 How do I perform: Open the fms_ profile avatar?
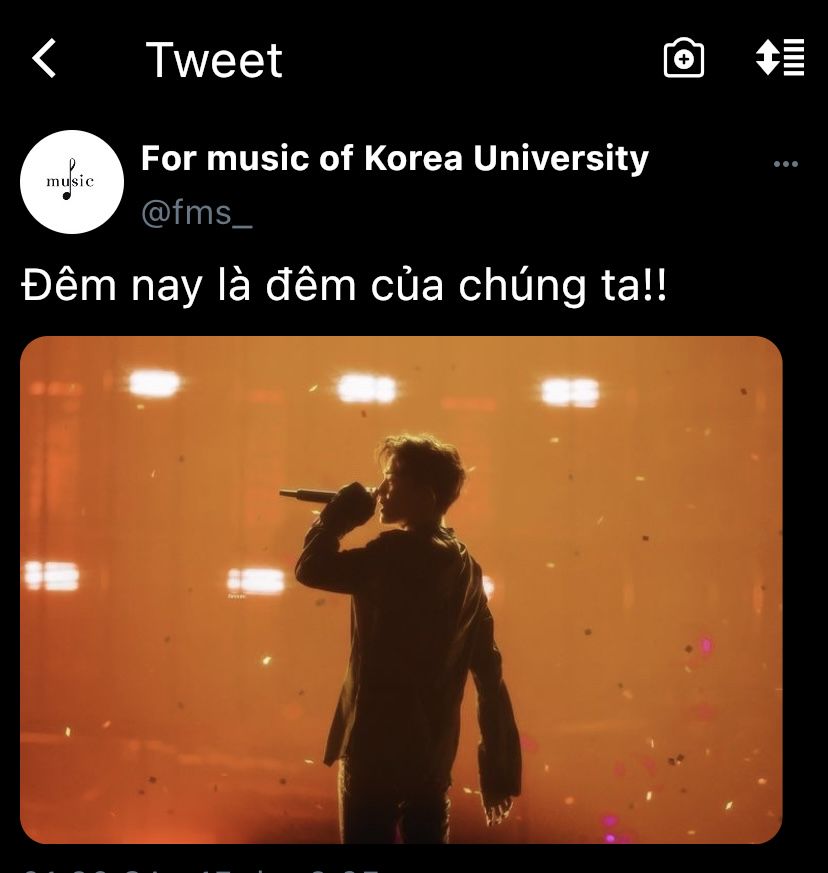[72, 182]
